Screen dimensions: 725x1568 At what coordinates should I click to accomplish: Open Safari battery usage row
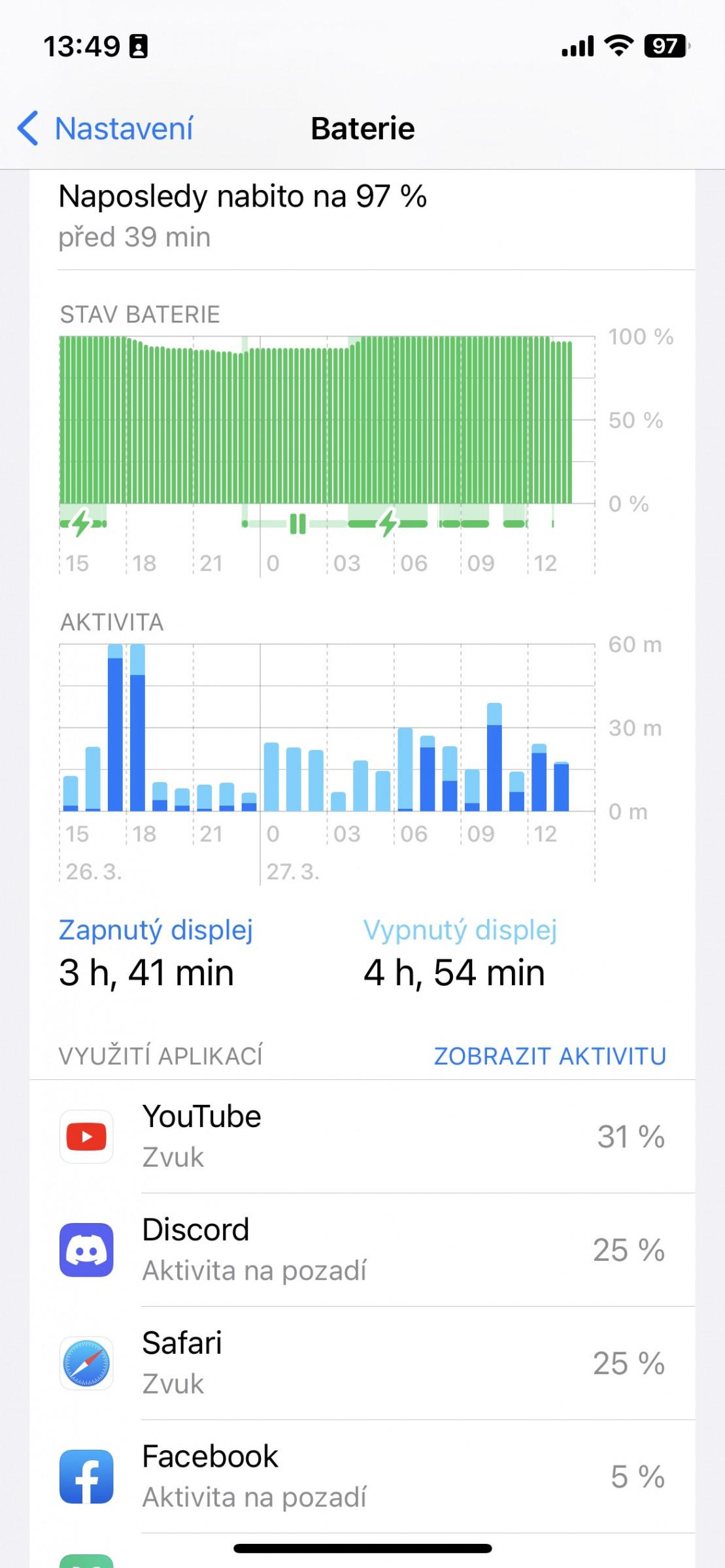362,1364
